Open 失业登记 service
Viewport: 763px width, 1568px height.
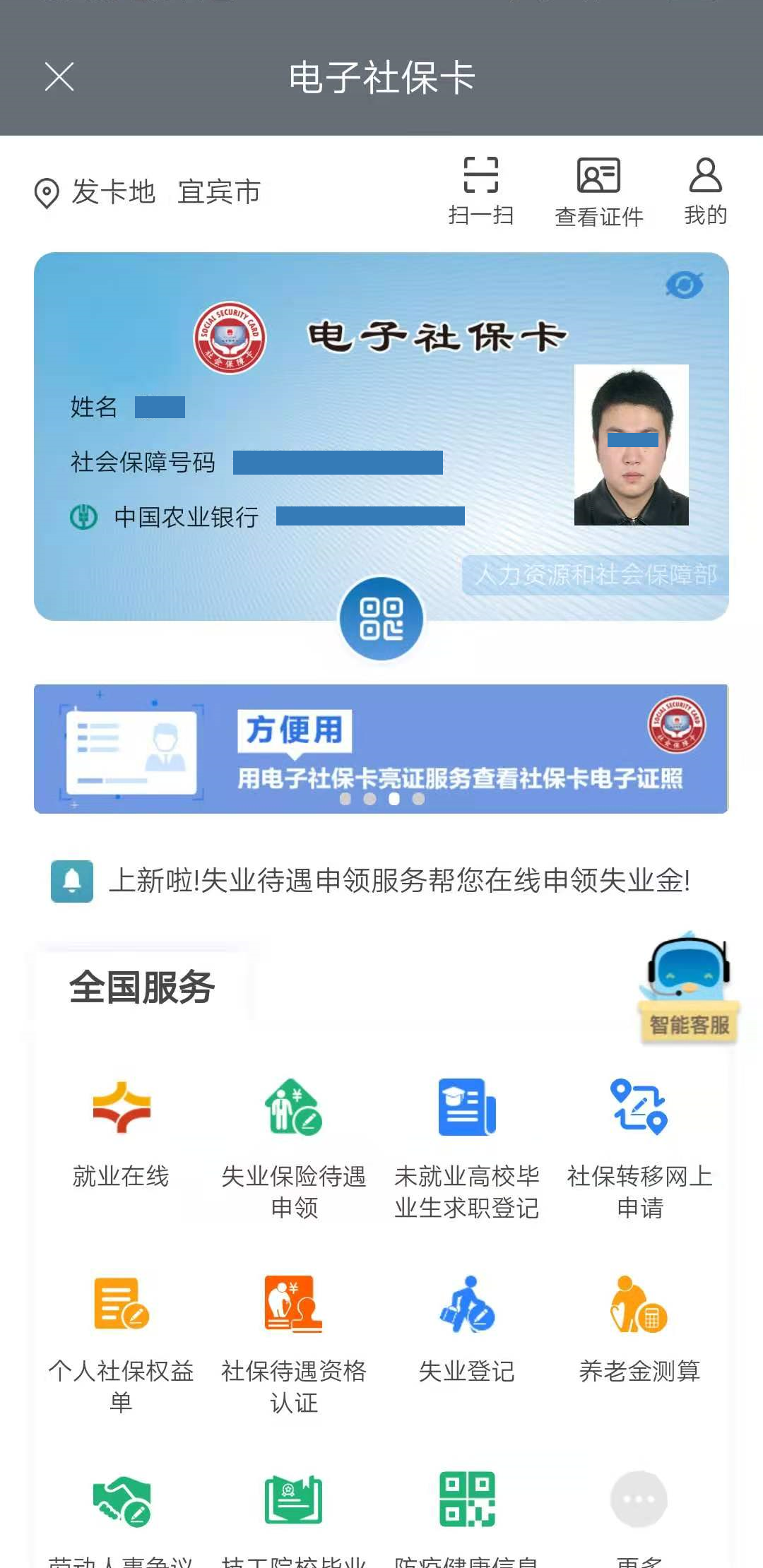[466, 1328]
